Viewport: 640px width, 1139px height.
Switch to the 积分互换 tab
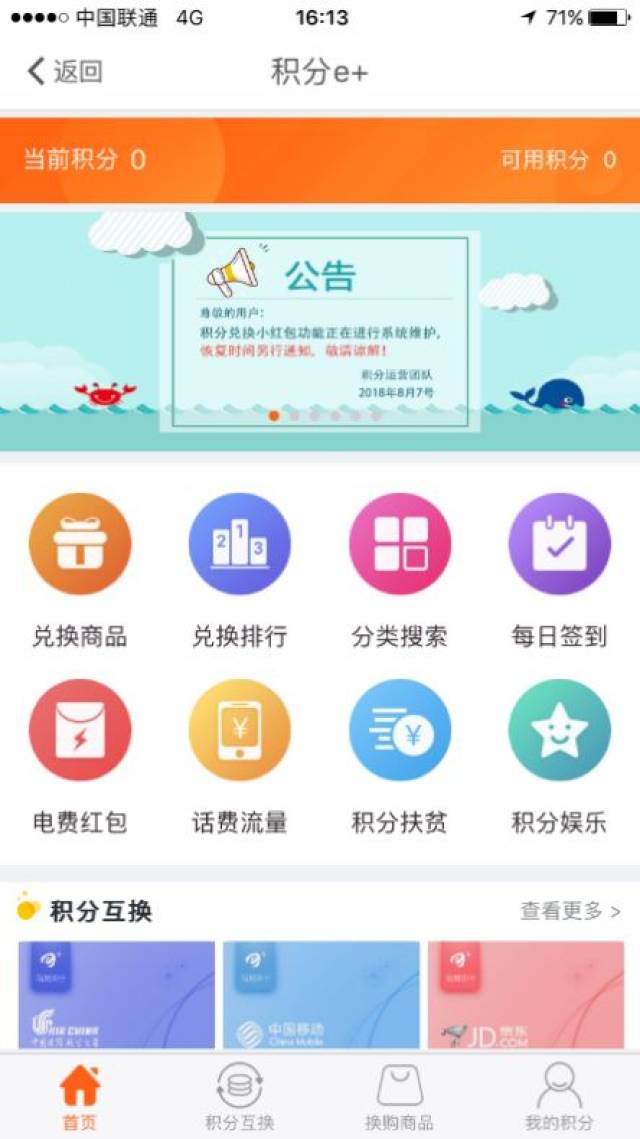[x=240, y=1097]
